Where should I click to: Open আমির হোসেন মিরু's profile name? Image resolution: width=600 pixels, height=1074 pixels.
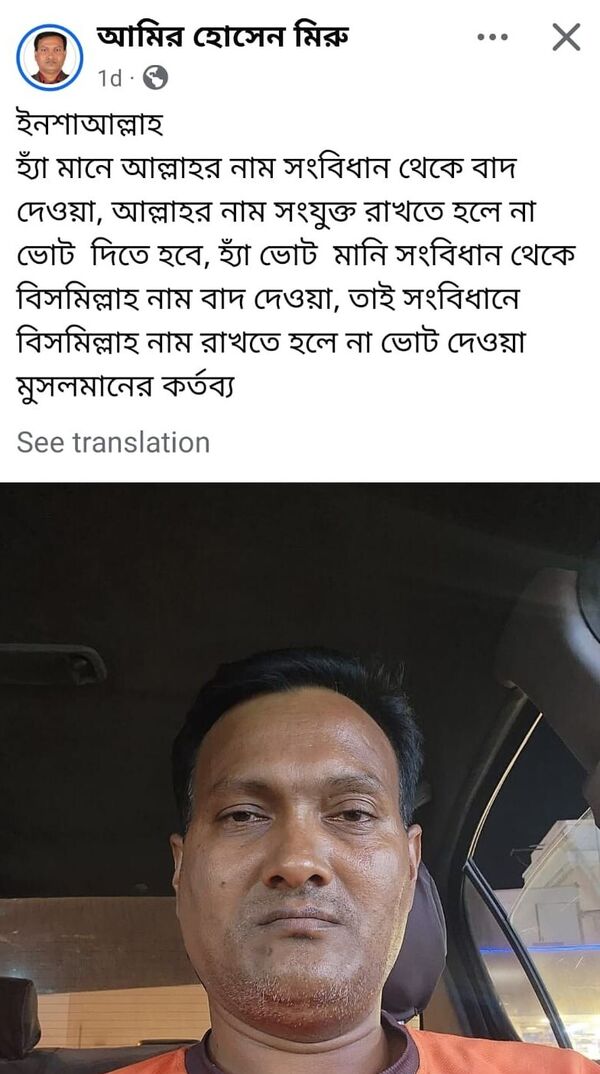click(x=222, y=37)
